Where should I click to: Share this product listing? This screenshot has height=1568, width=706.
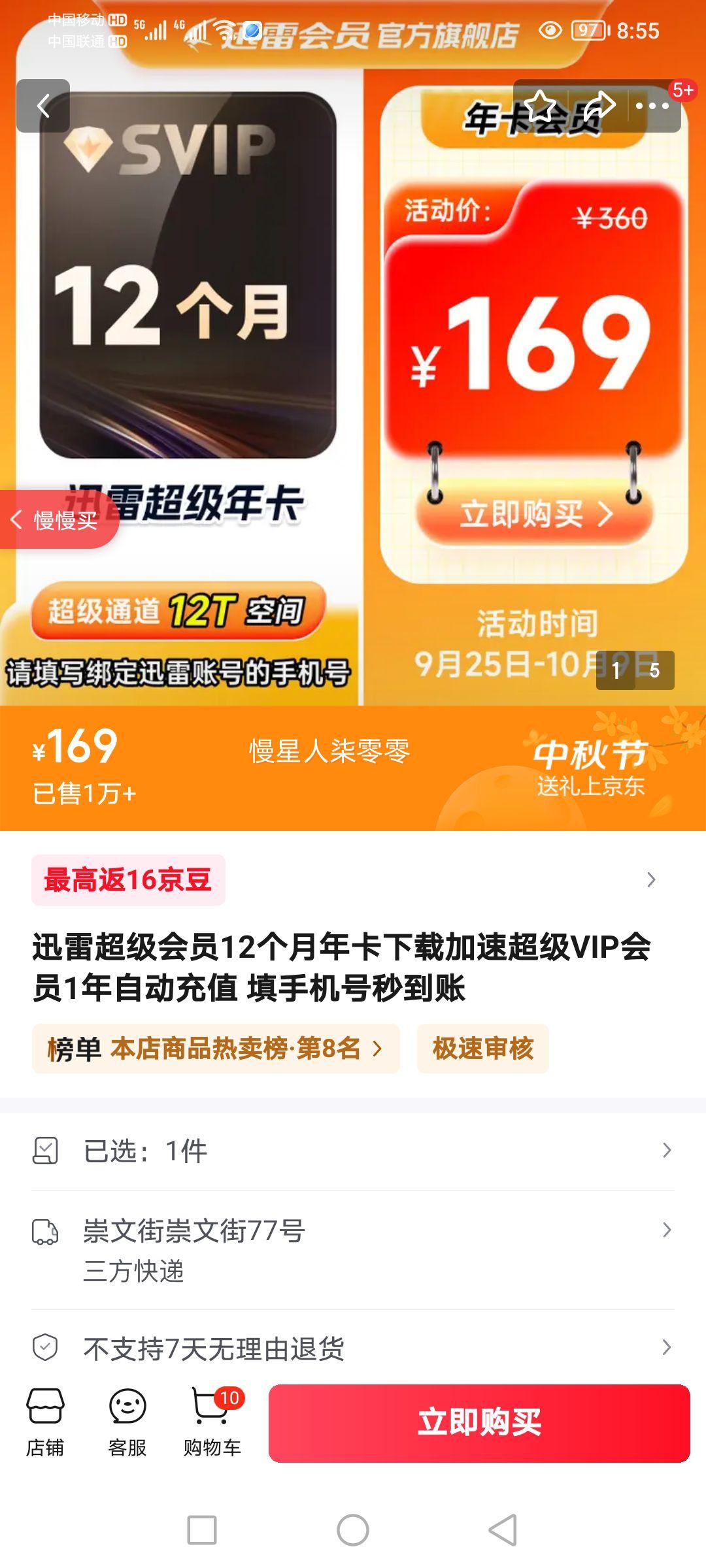[599, 106]
